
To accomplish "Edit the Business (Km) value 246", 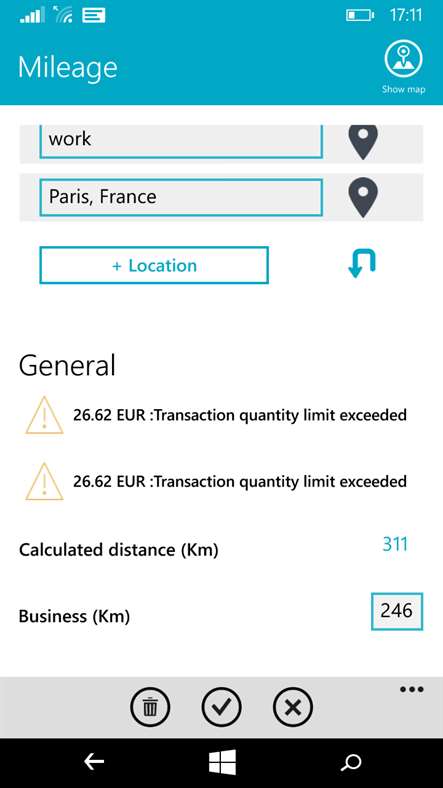I will pos(397,611).
